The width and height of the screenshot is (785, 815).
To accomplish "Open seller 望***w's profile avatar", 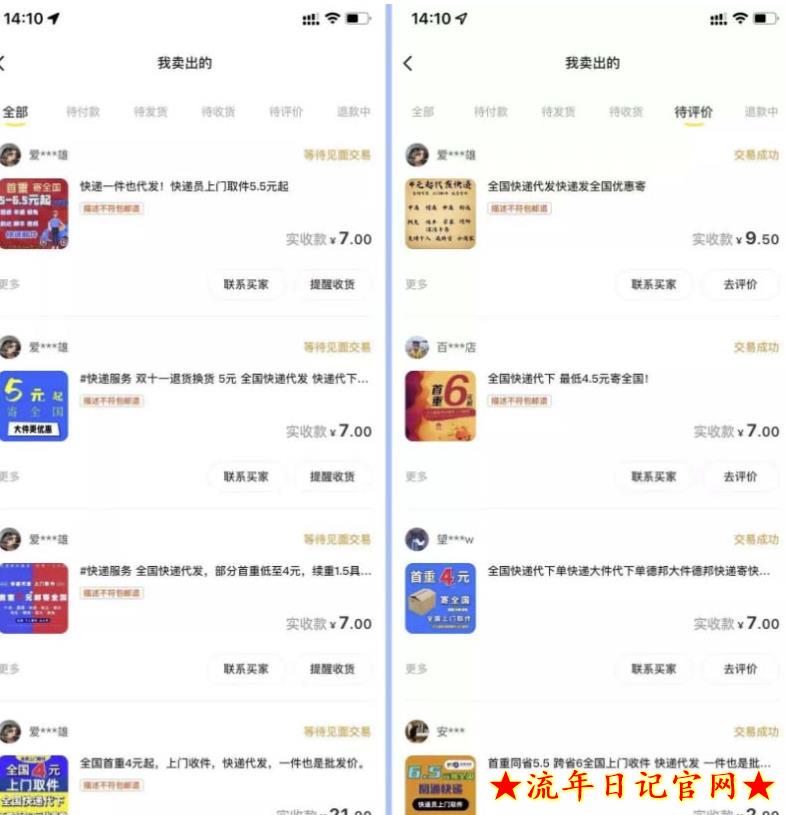I will click(x=418, y=538).
